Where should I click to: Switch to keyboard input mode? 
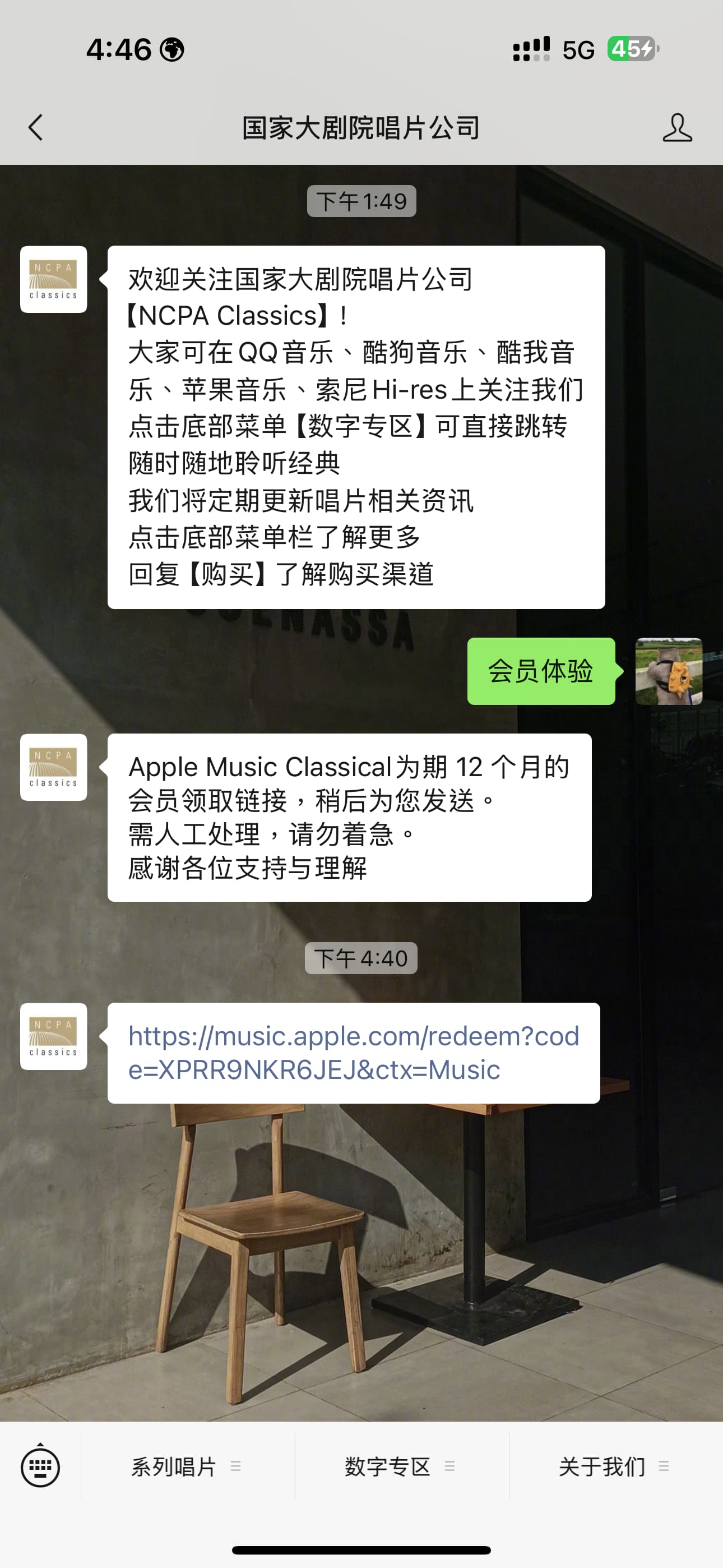[x=40, y=1467]
